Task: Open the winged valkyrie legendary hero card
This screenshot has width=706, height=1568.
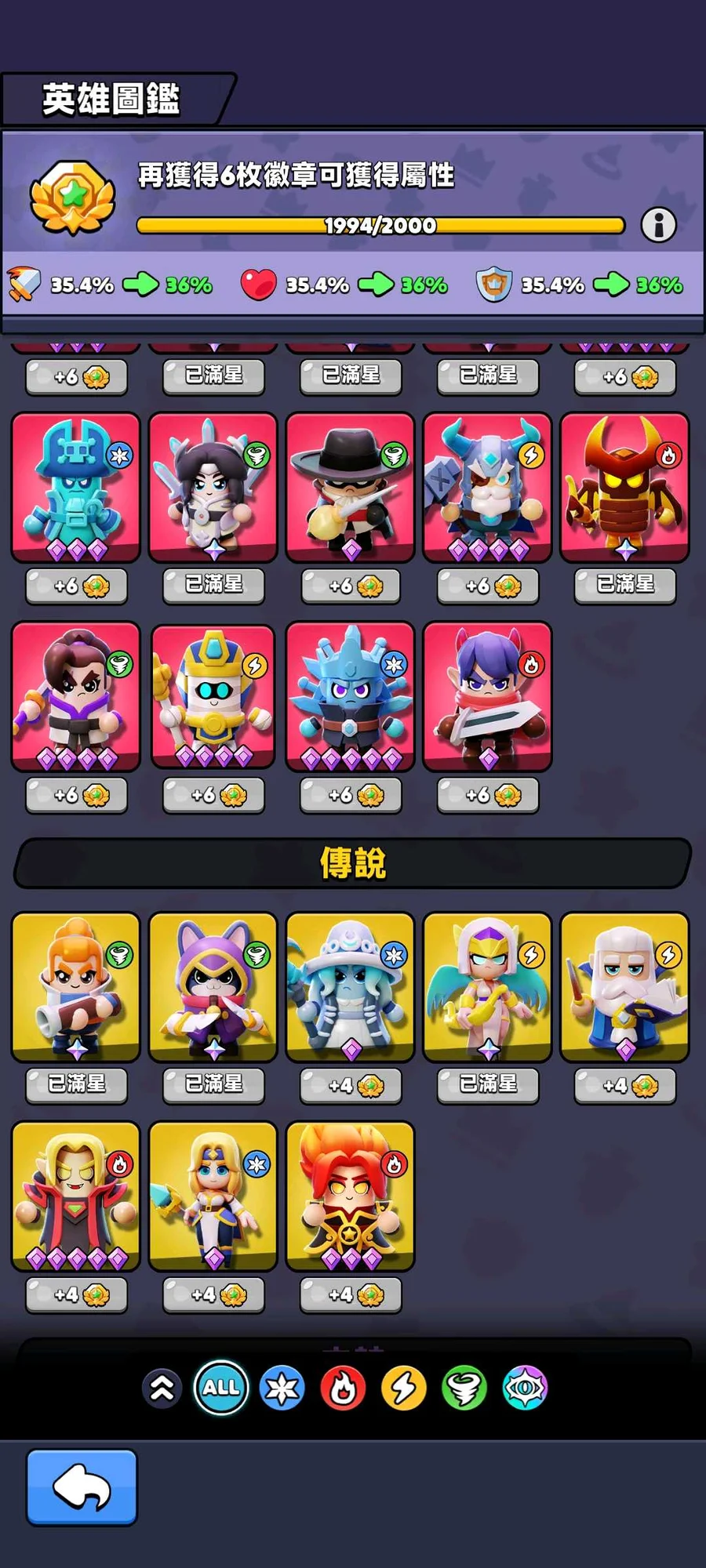Action: point(488,986)
